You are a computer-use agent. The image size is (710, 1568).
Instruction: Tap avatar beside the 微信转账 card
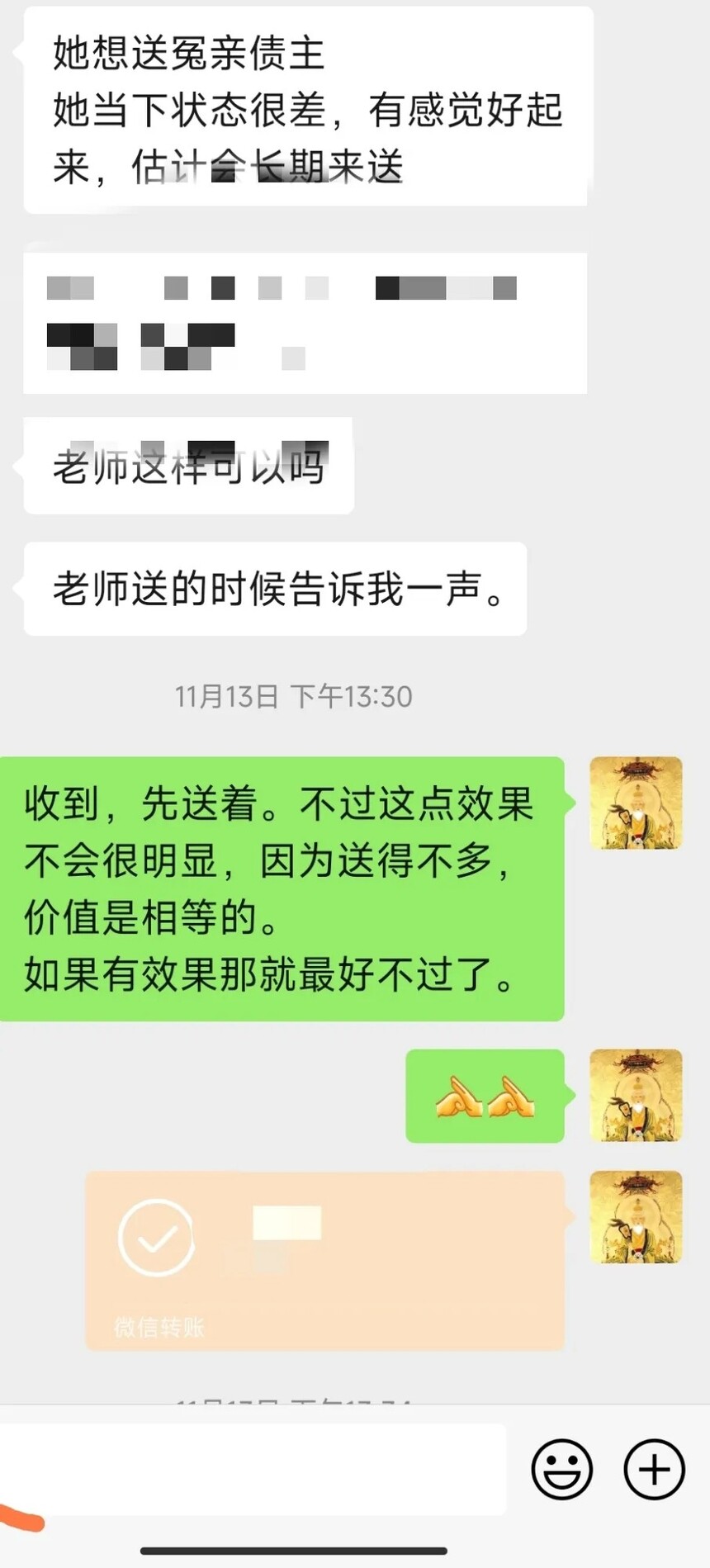636,1217
